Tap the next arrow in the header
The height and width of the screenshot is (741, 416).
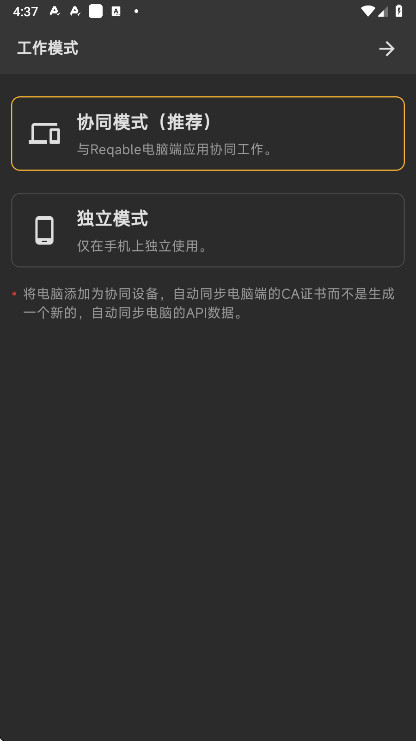coord(387,49)
